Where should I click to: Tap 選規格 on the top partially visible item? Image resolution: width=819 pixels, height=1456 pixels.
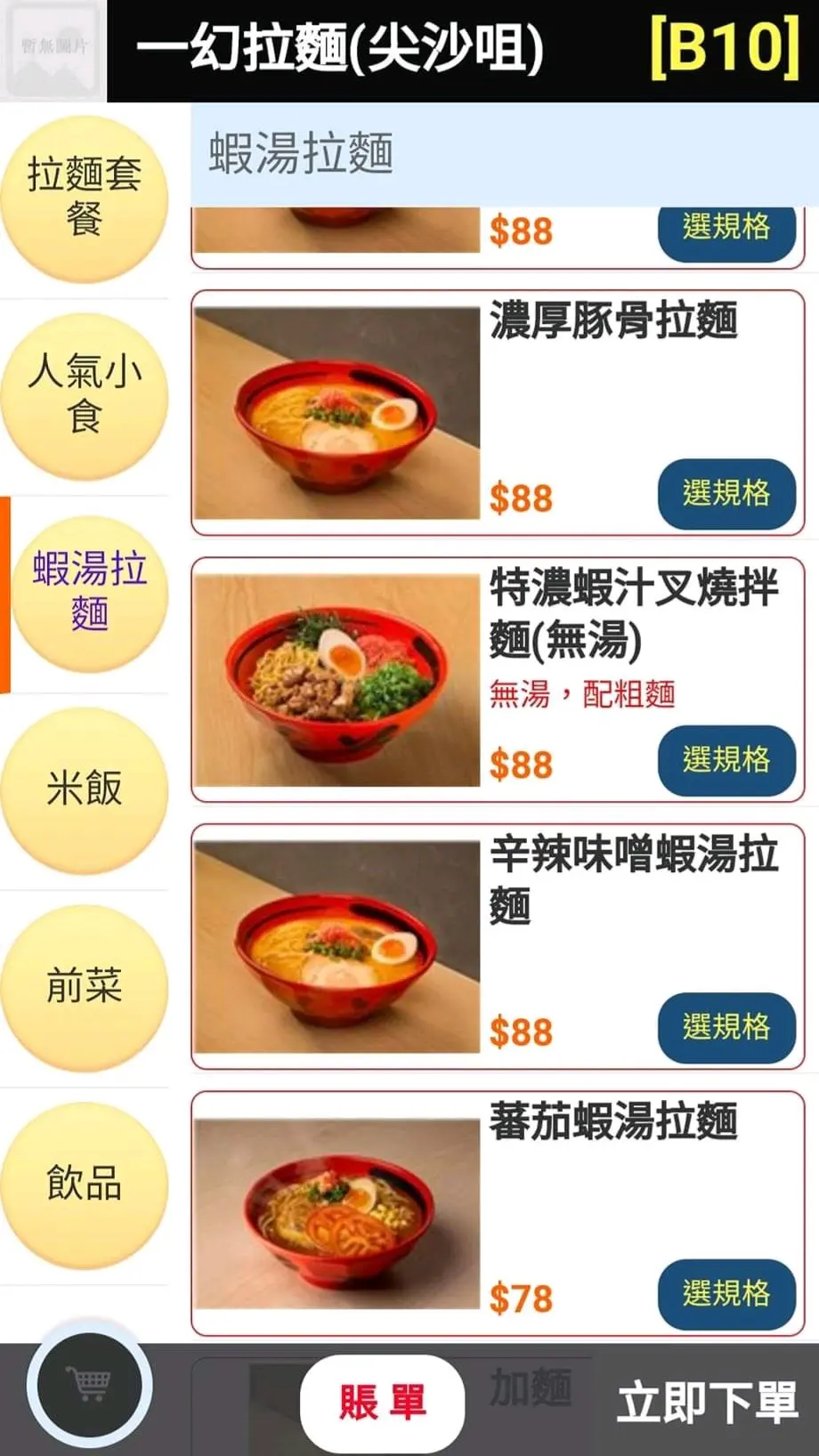[x=726, y=231]
